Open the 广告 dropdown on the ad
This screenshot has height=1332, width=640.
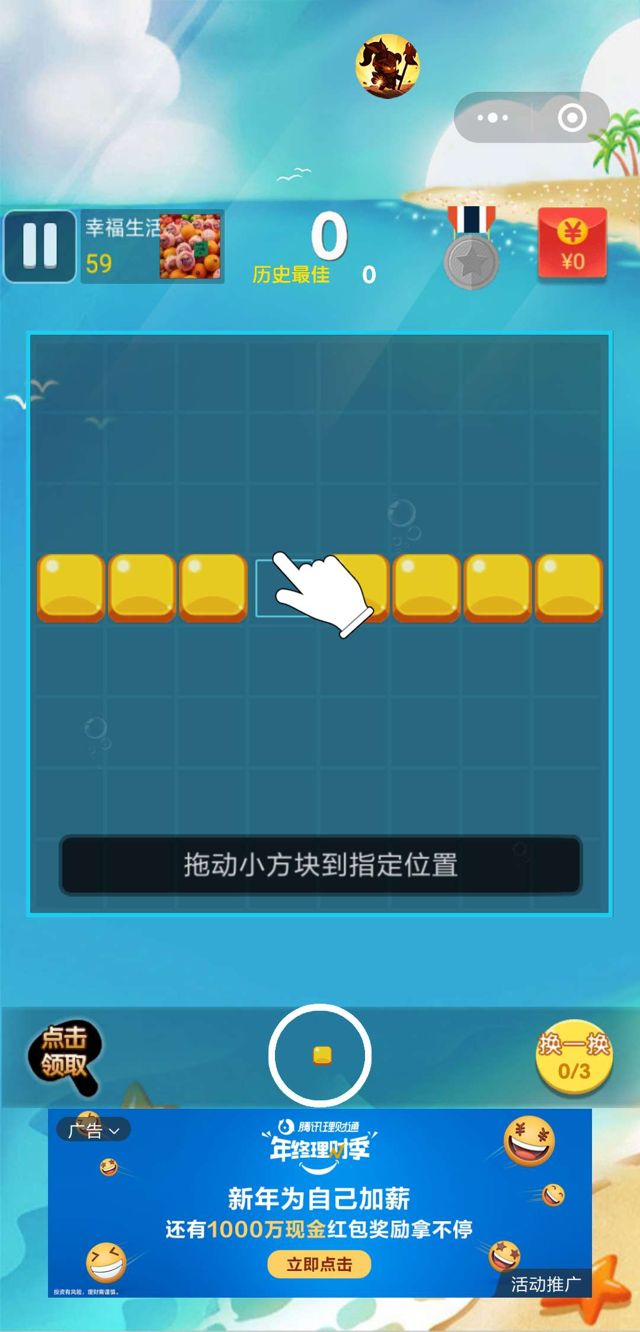point(94,1130)
